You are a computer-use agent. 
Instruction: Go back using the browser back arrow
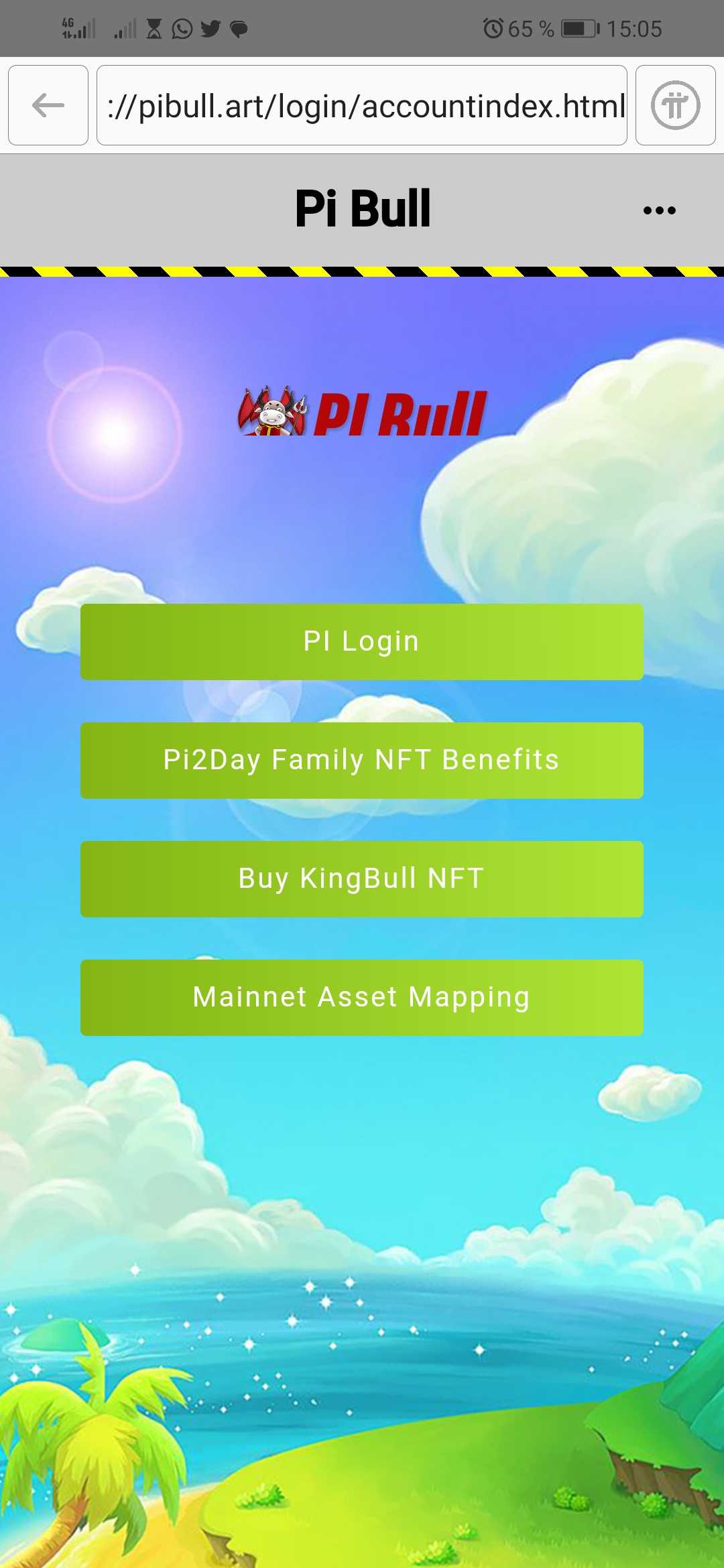[48, 105]
